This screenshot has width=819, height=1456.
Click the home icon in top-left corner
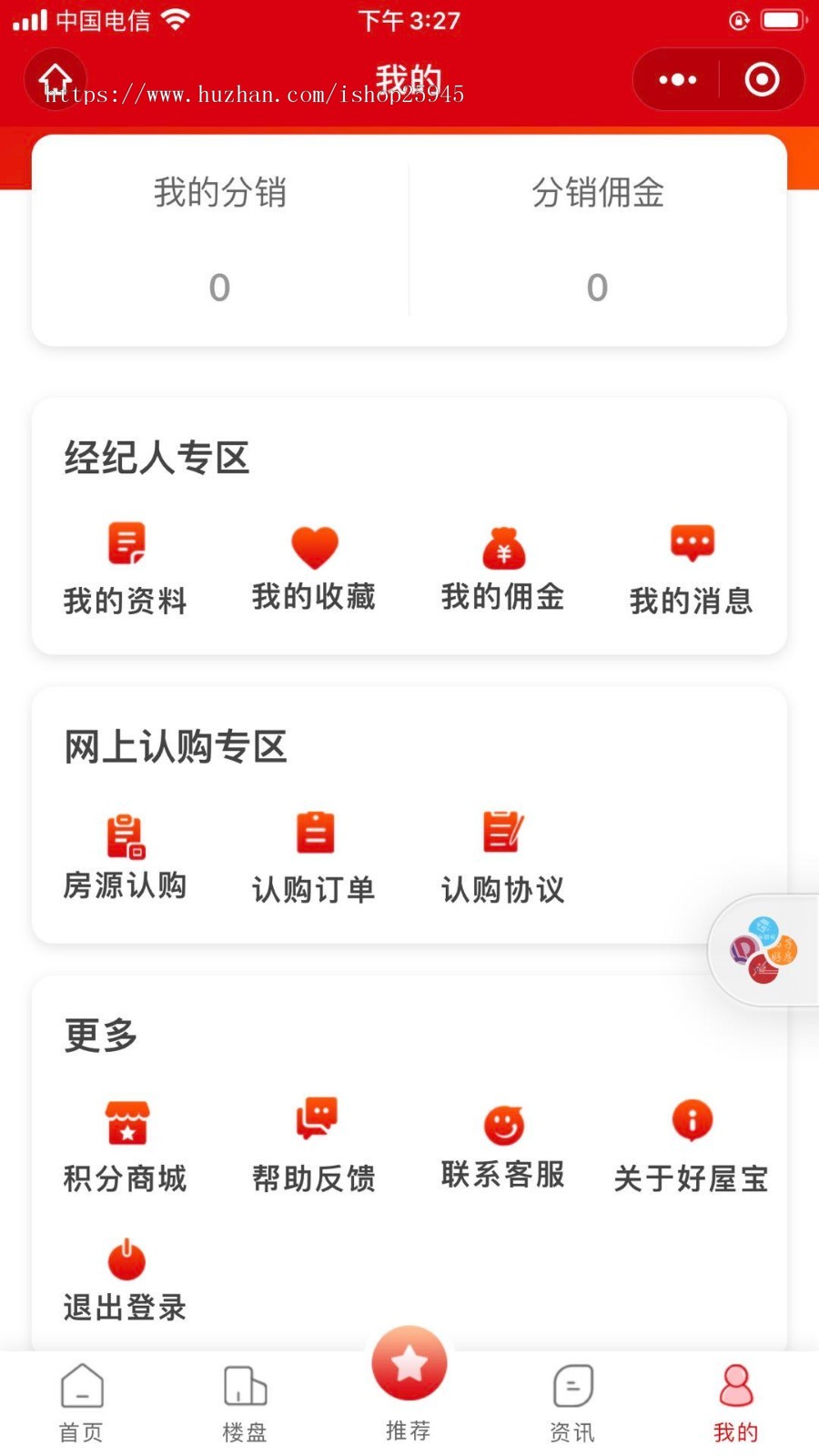[55, 79]
